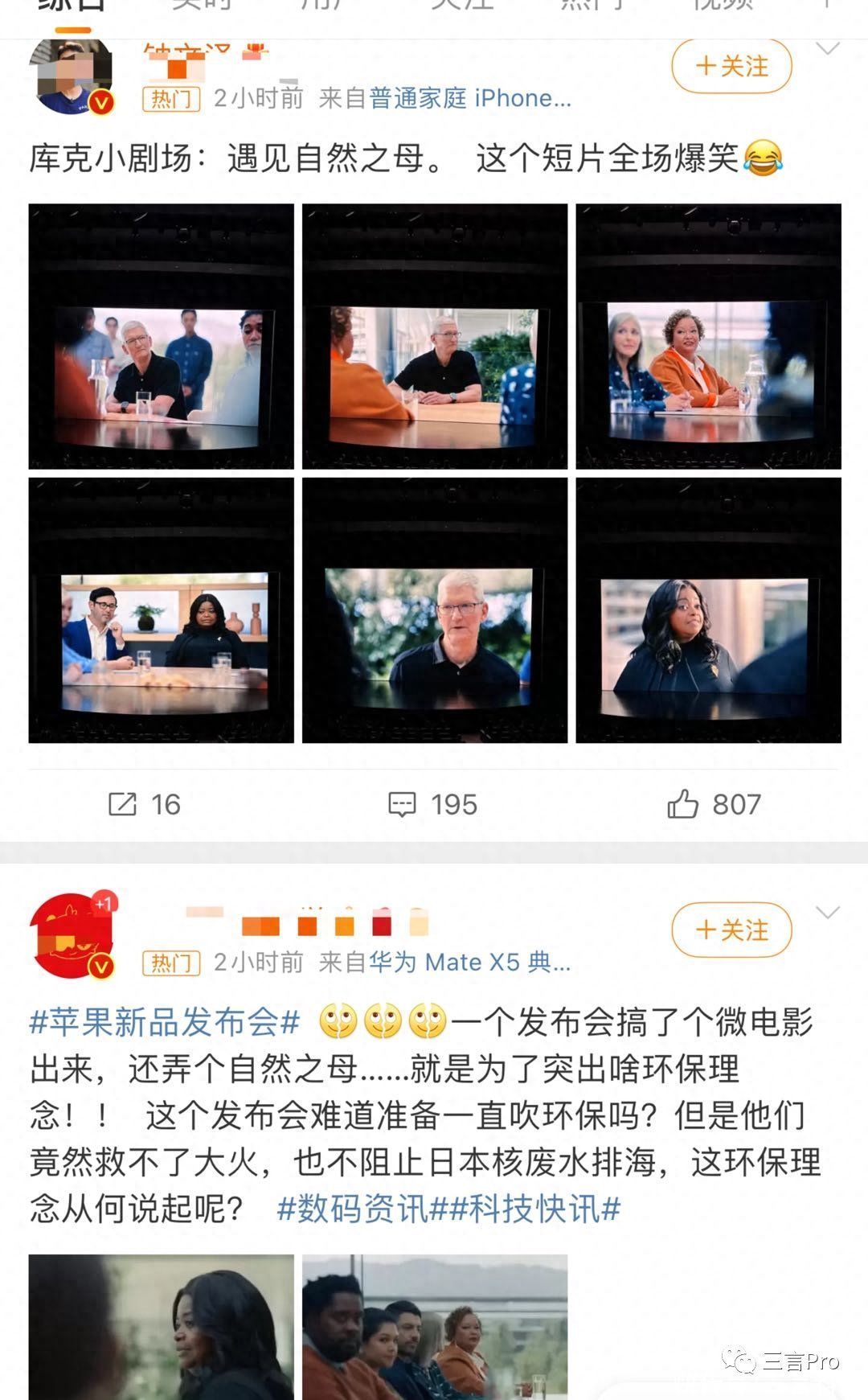Open the #苹果新品发布会# hashtag
The height and width of the screenshot is (1400, 868).
point(165,1023)
